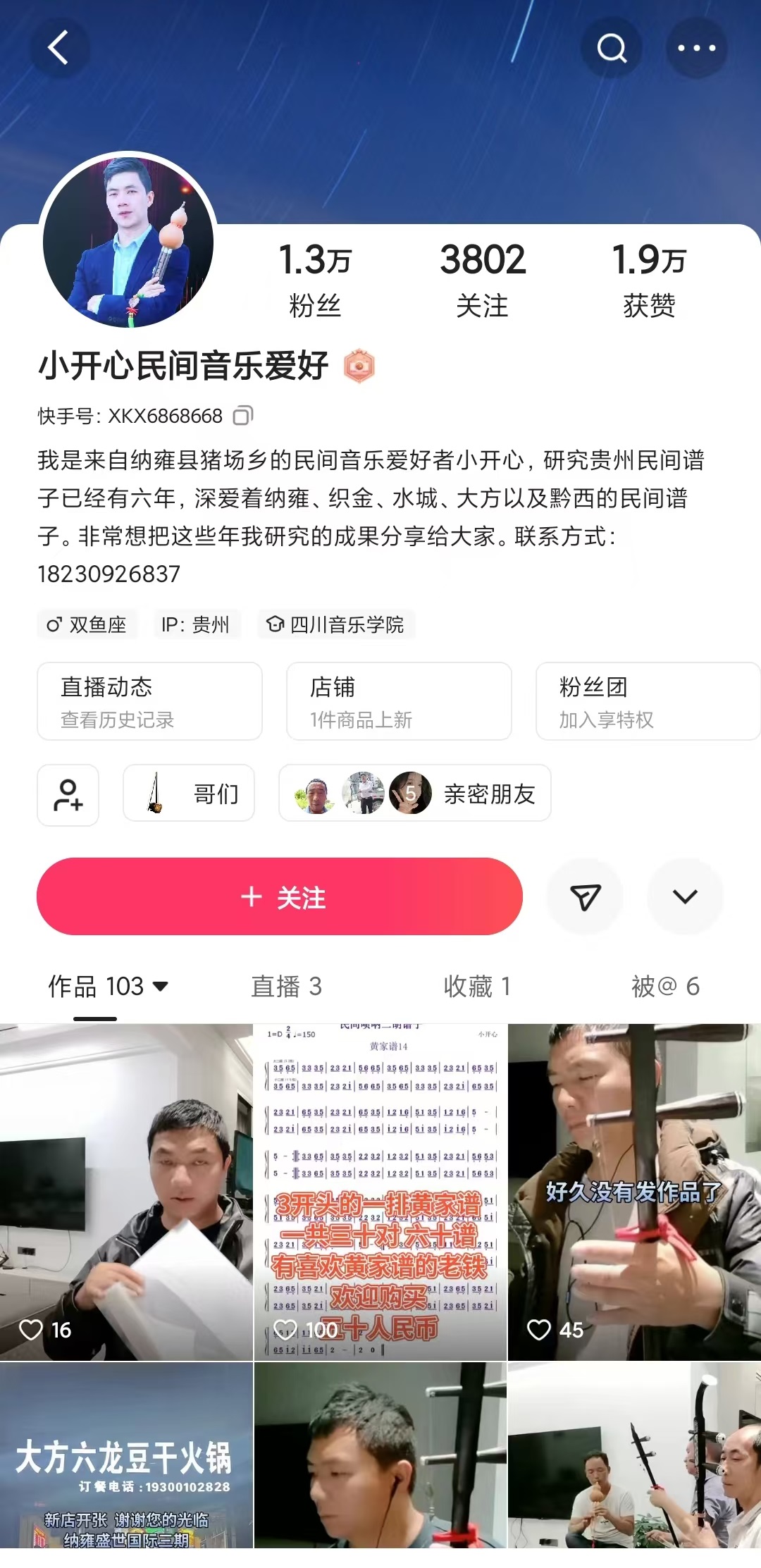The width and height of the screenshot is (761, 1568).
Task: Open the 黄家谱 sheet music video
Action: tap(380, 1191)
